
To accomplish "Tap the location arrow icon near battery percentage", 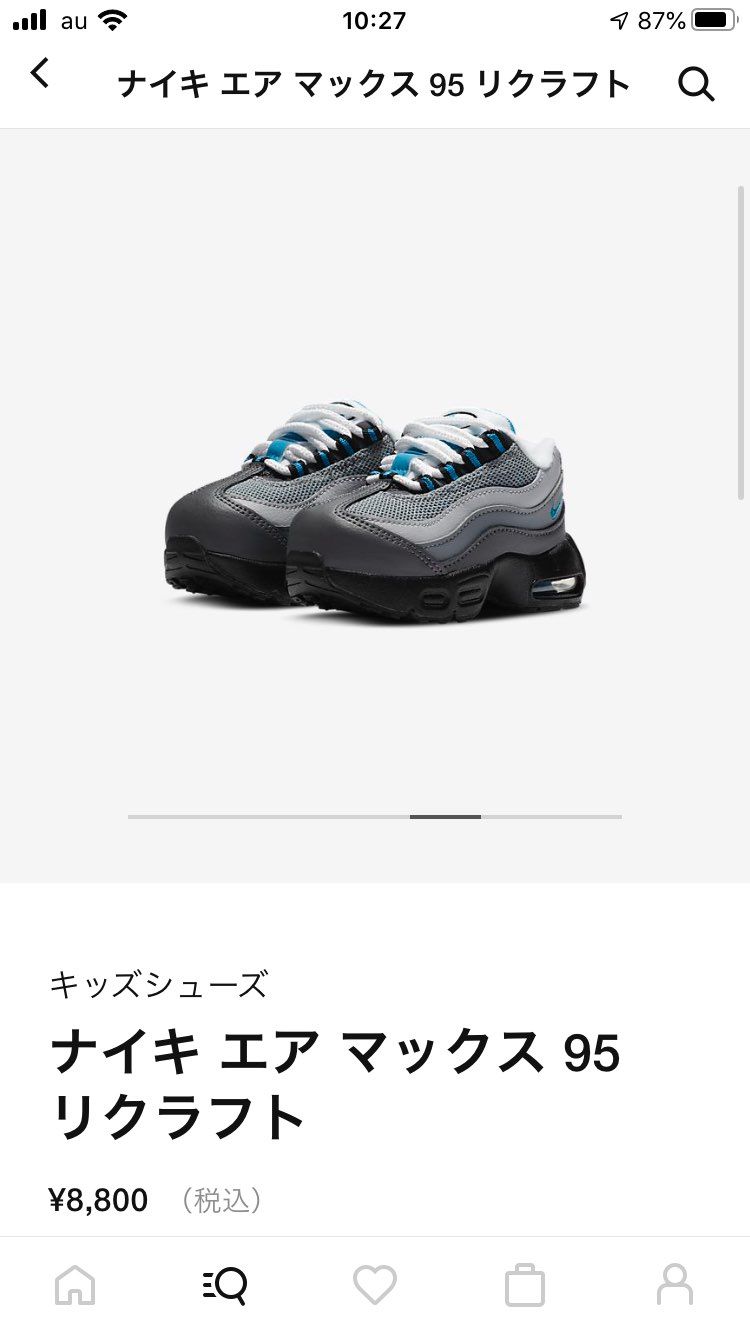I will 617,17.
